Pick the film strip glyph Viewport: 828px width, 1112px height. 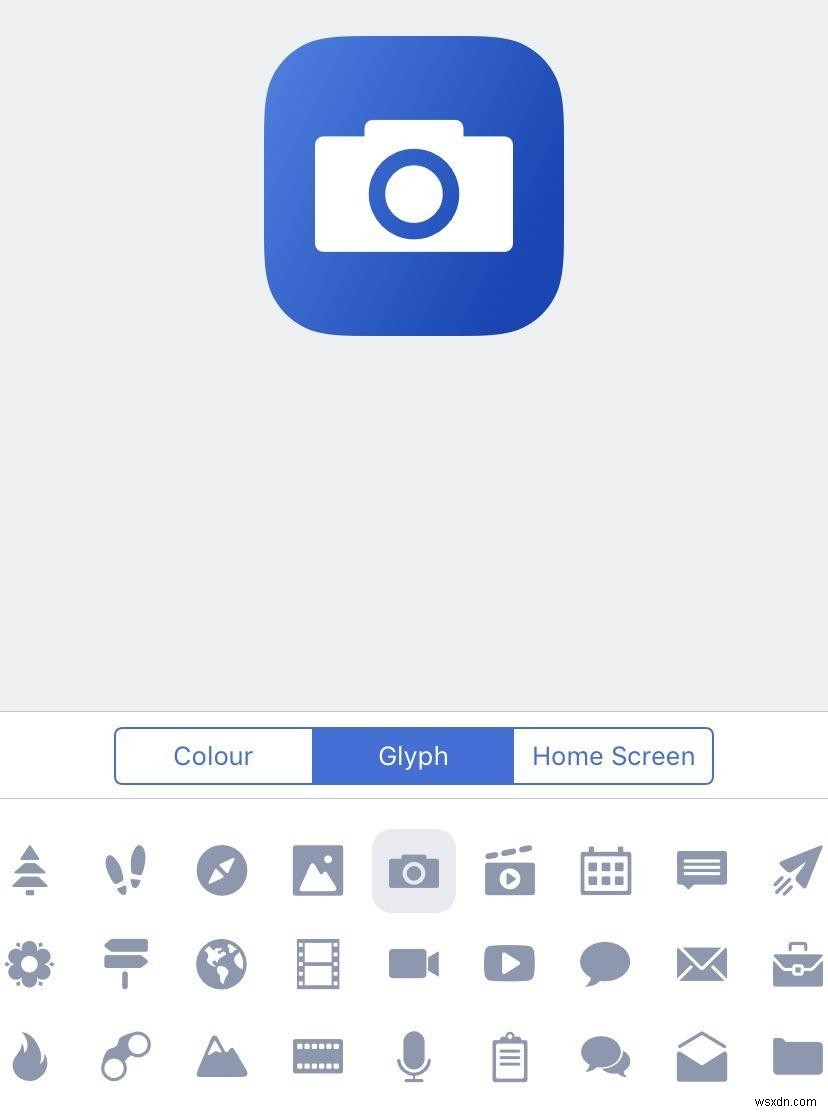tap(318, 964)
